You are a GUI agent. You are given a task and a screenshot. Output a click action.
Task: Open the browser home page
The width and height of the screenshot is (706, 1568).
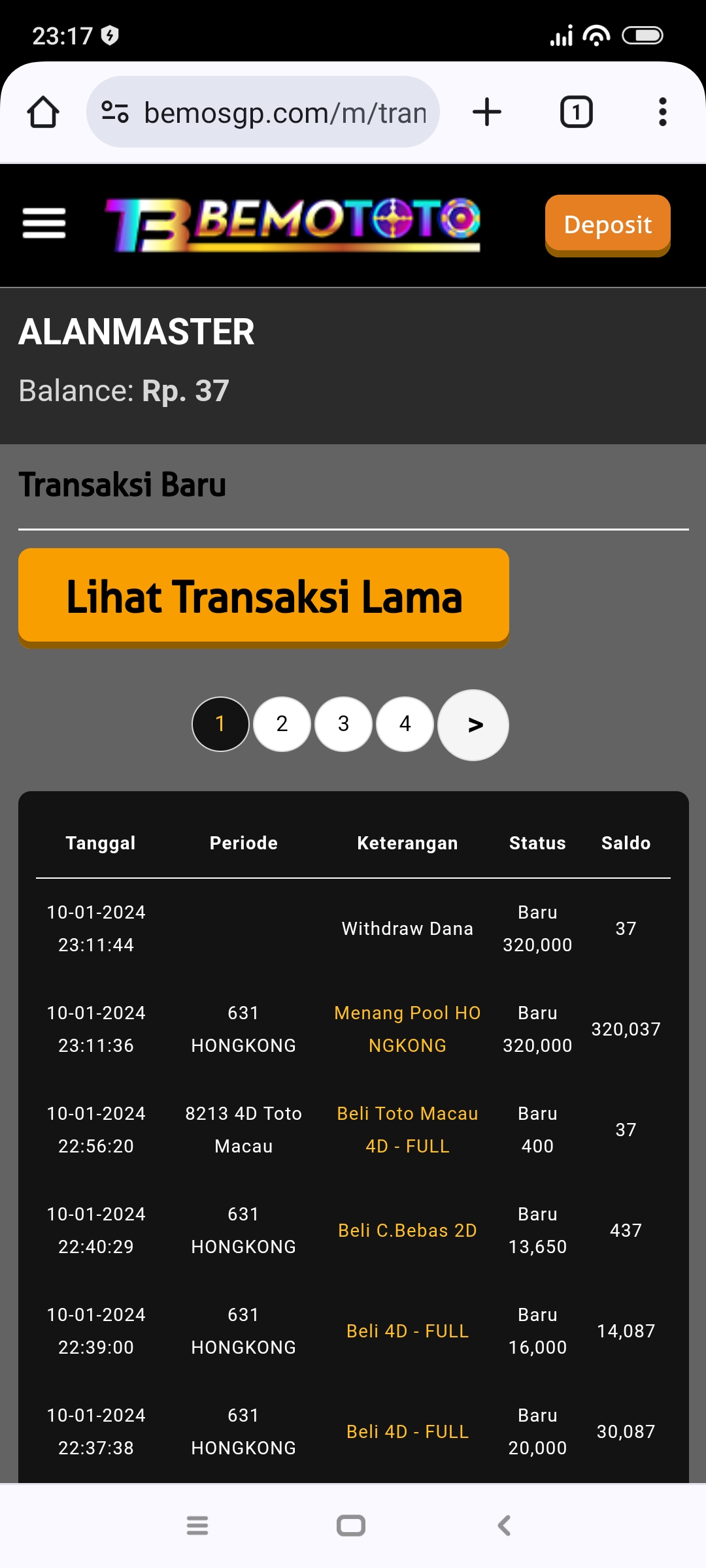[x=43, y=112]
